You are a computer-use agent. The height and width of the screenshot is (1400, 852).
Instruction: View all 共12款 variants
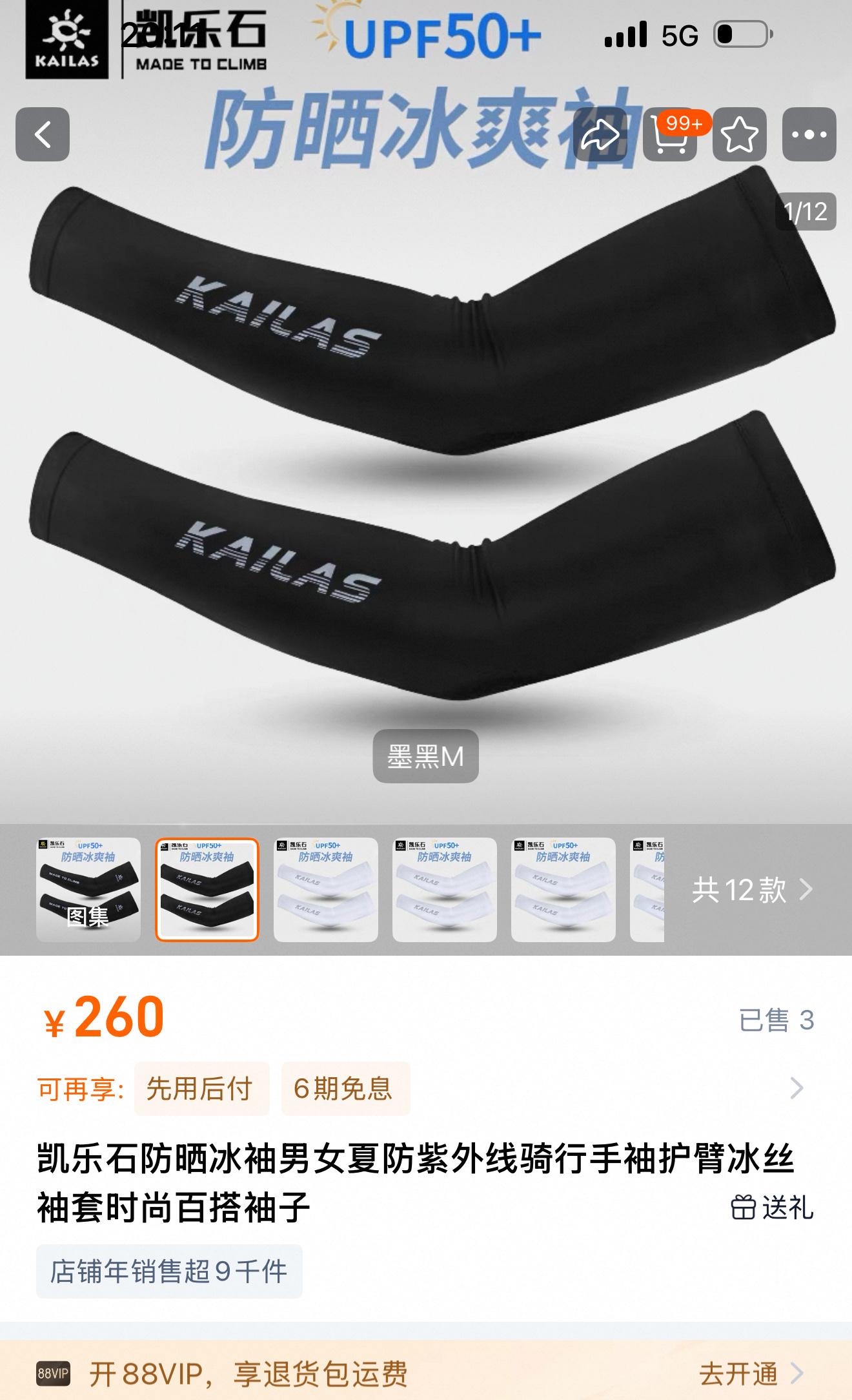point(751,890)
